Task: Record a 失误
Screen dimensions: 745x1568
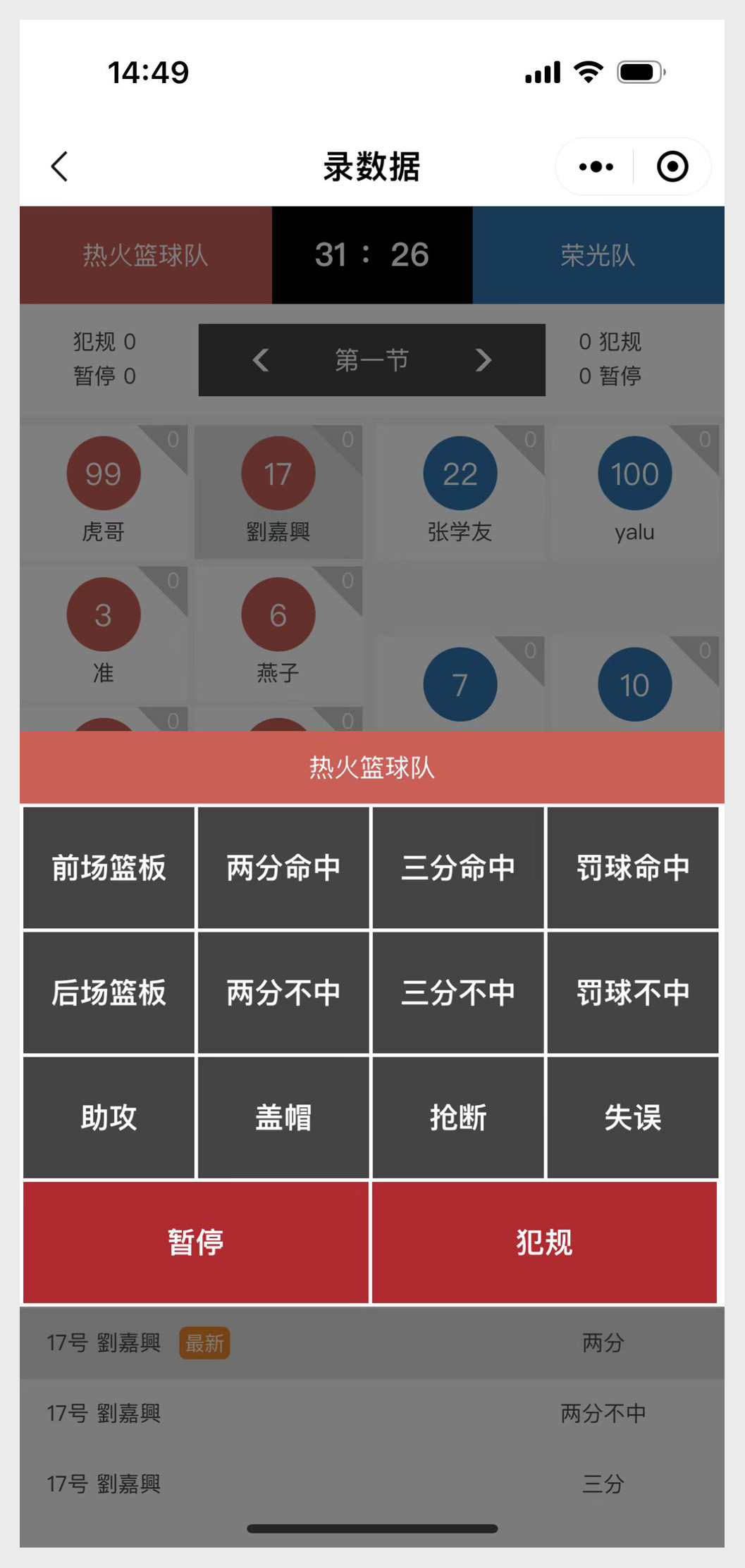Action: tap(633, 1117)
